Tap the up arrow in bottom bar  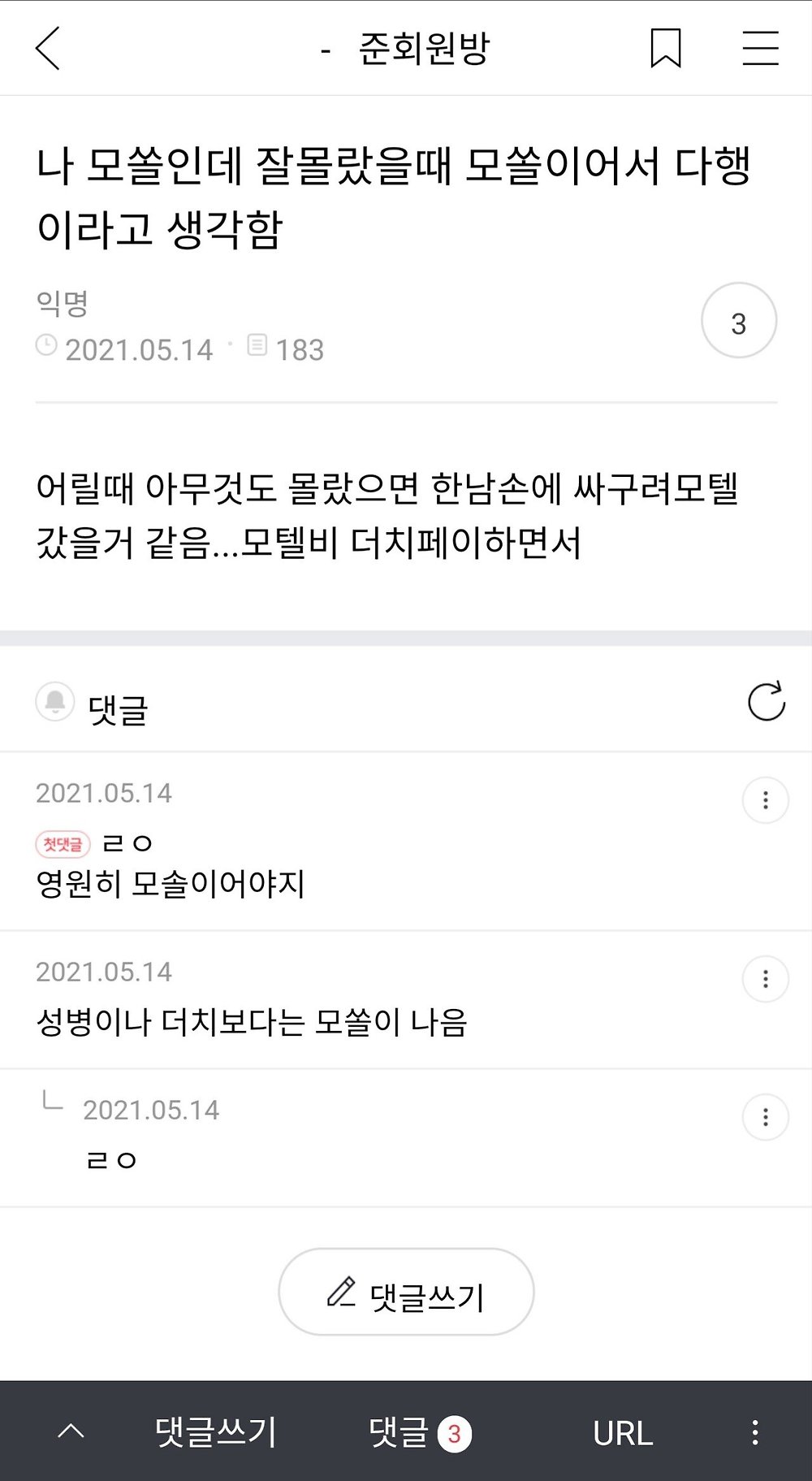(x=71, y=1431)
